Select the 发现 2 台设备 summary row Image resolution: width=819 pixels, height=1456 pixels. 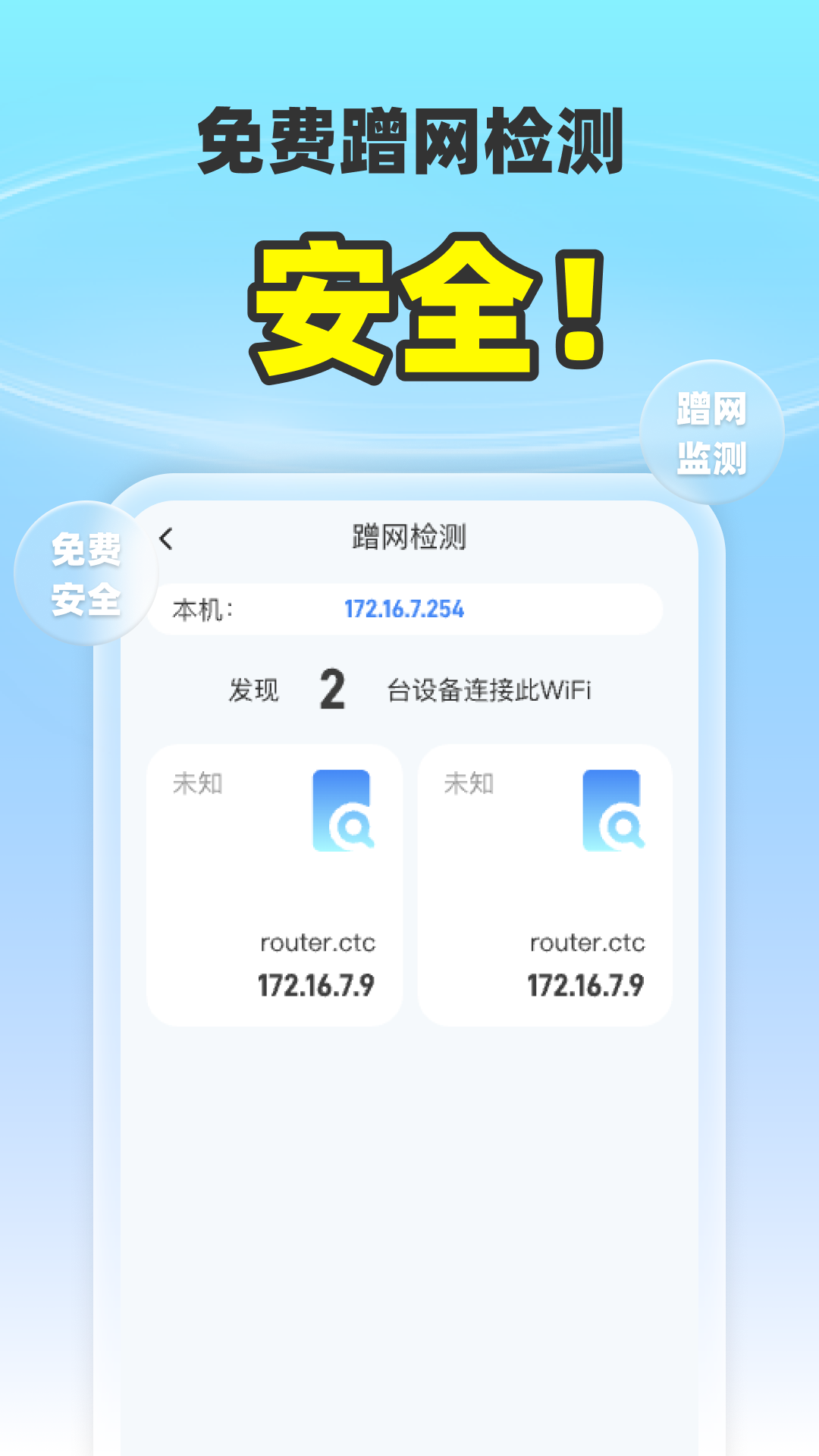point(409,689)
